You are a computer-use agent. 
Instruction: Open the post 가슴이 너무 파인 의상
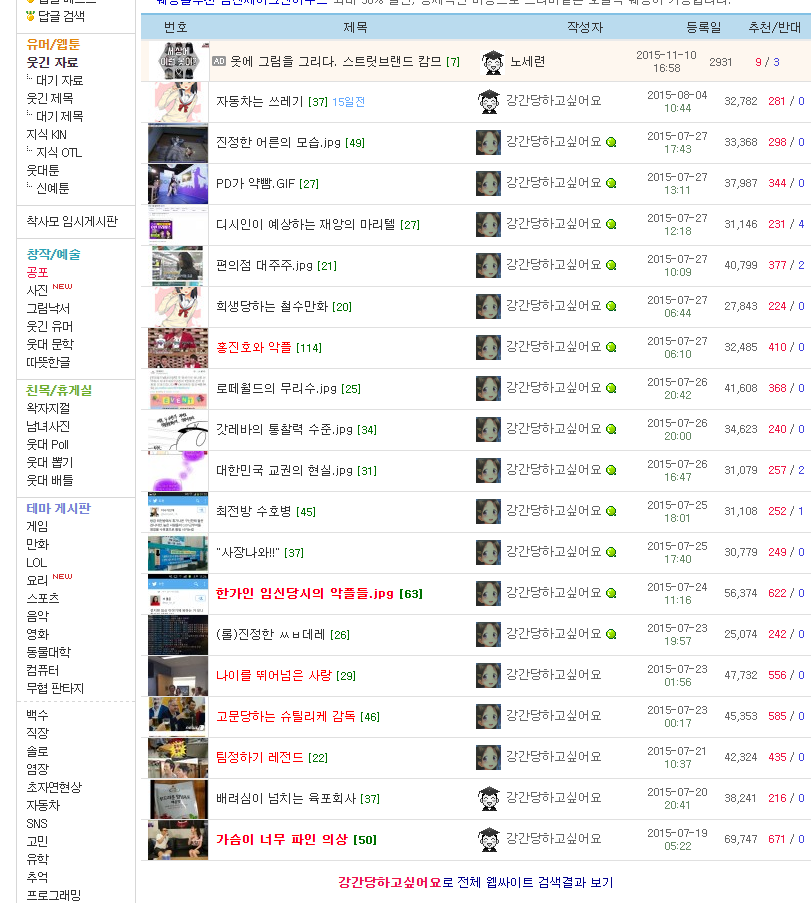(x=282, y=840)
